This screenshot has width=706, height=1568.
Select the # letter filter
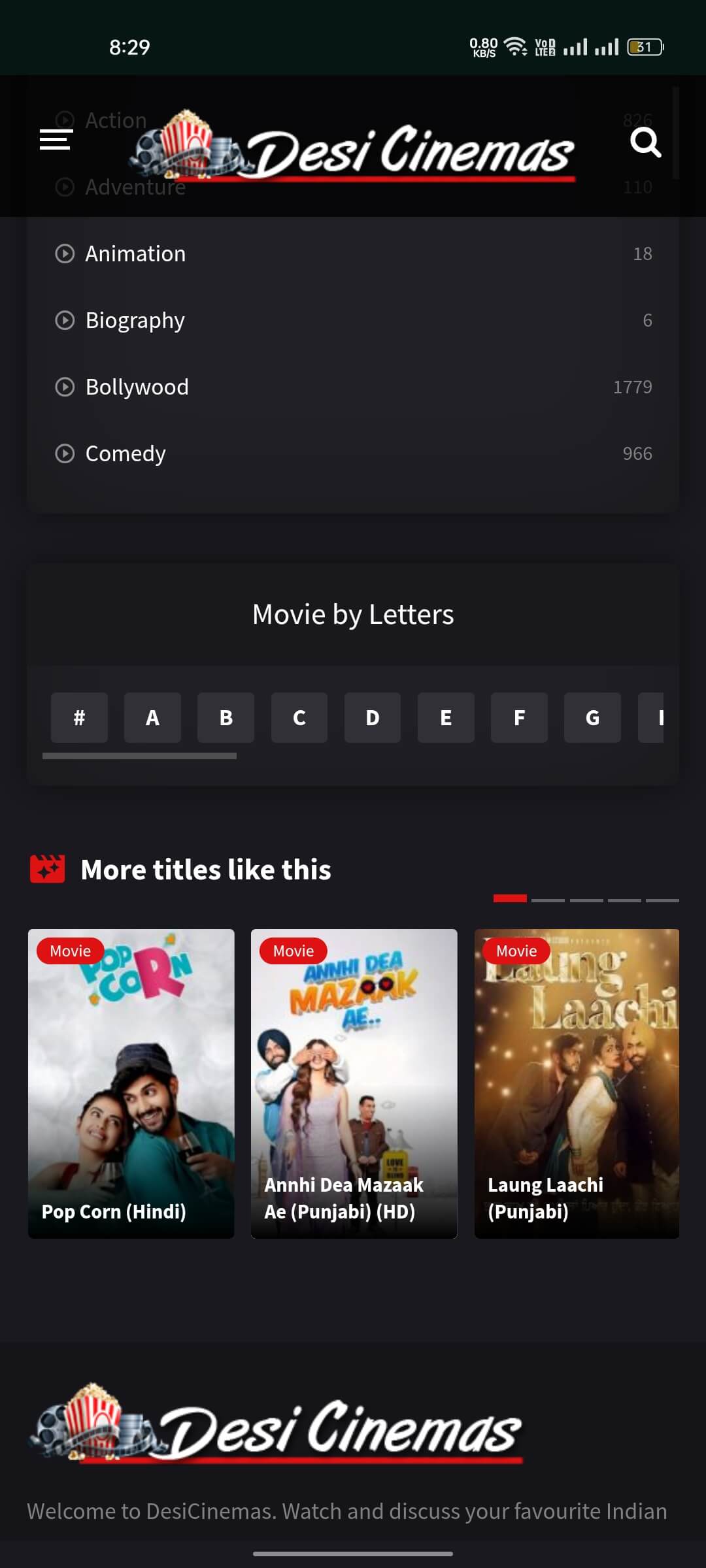pos(79,717)
